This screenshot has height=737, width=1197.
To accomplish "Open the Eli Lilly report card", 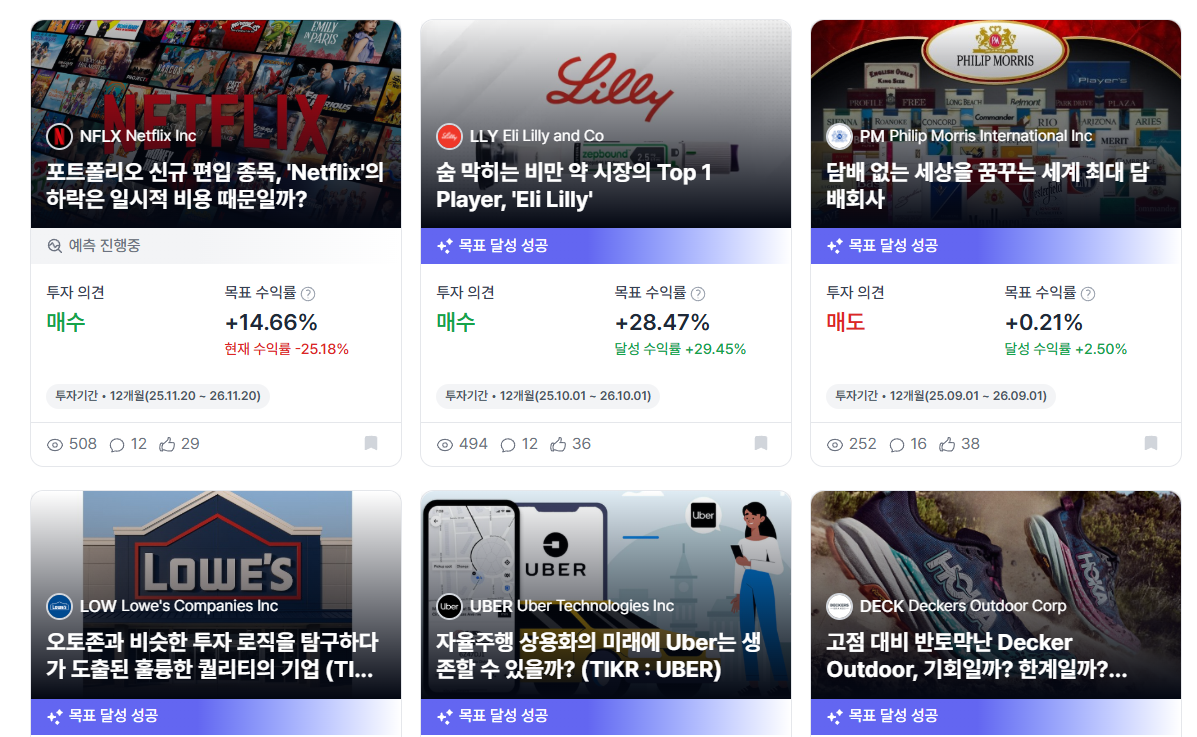I will [x=605, y=186].
